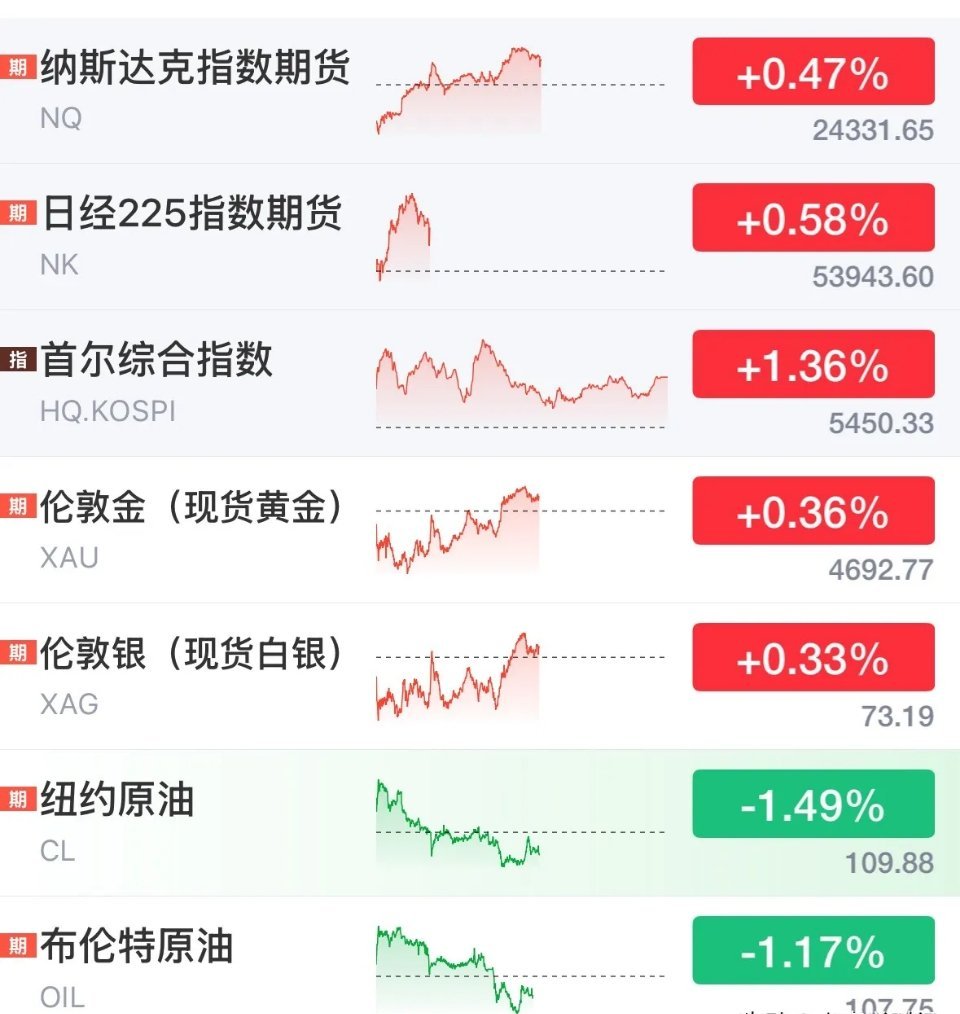The height and width of the screenshot is (1014, 960).
Task: Open the 纳斯达克指数期货 quote entry
Action: point(195,72)
